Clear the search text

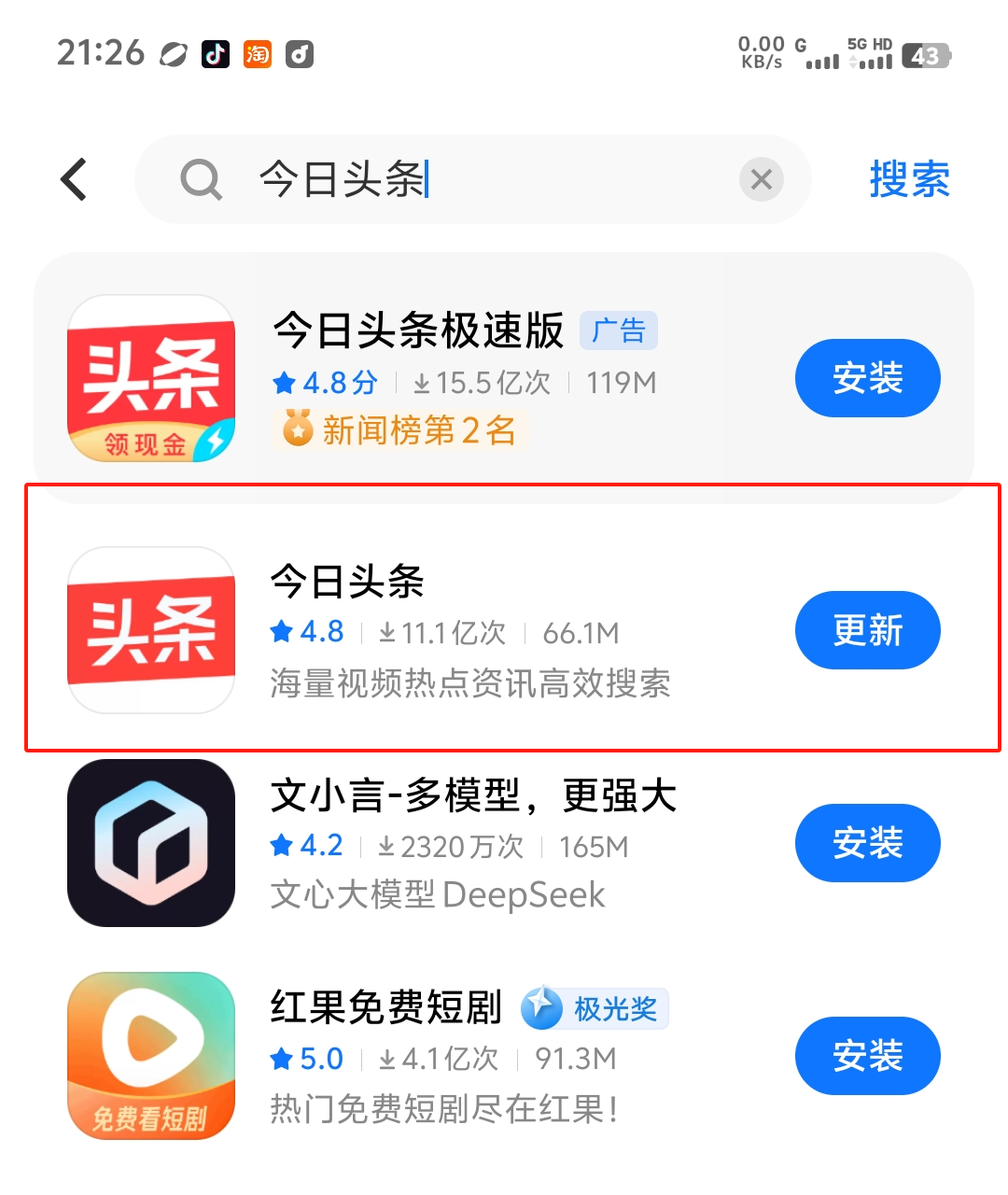(761, 179)
